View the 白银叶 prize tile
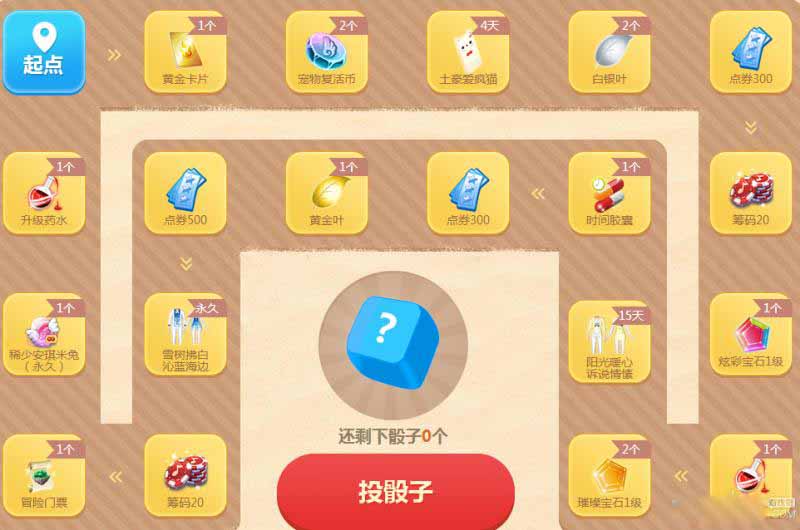The width and height of the screenshot is (800, 530). click(x=609, y=52)
